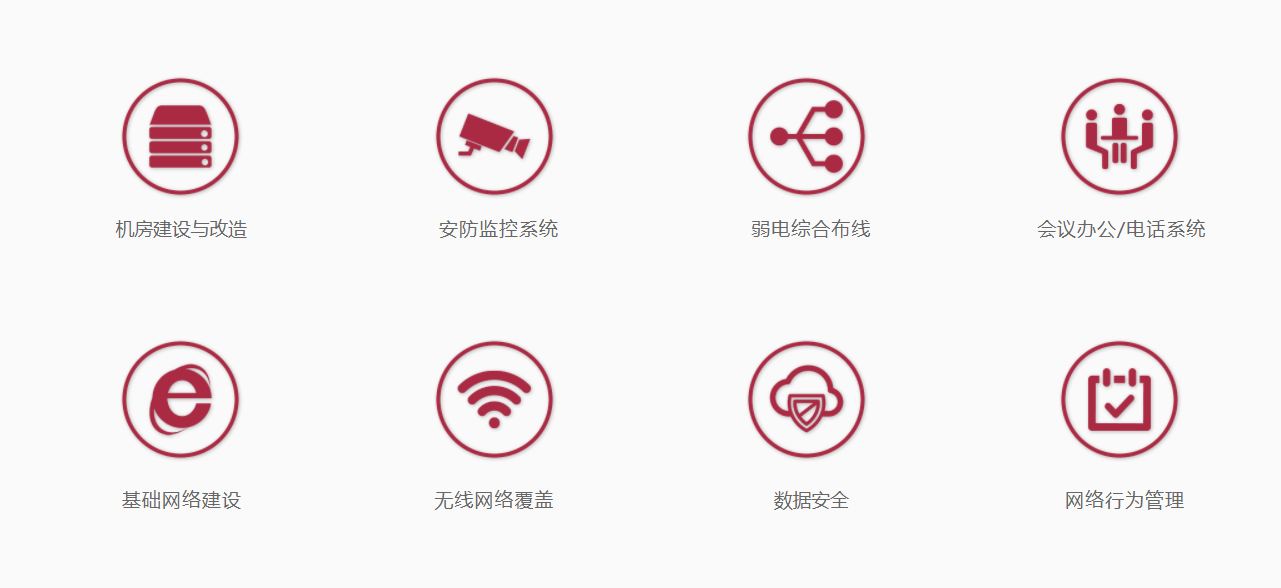This screenshot has width=1281, height=588.
Task: Tap the 无线网络覆盖 Wi-Fi icon
Action: tap(494, 399)
